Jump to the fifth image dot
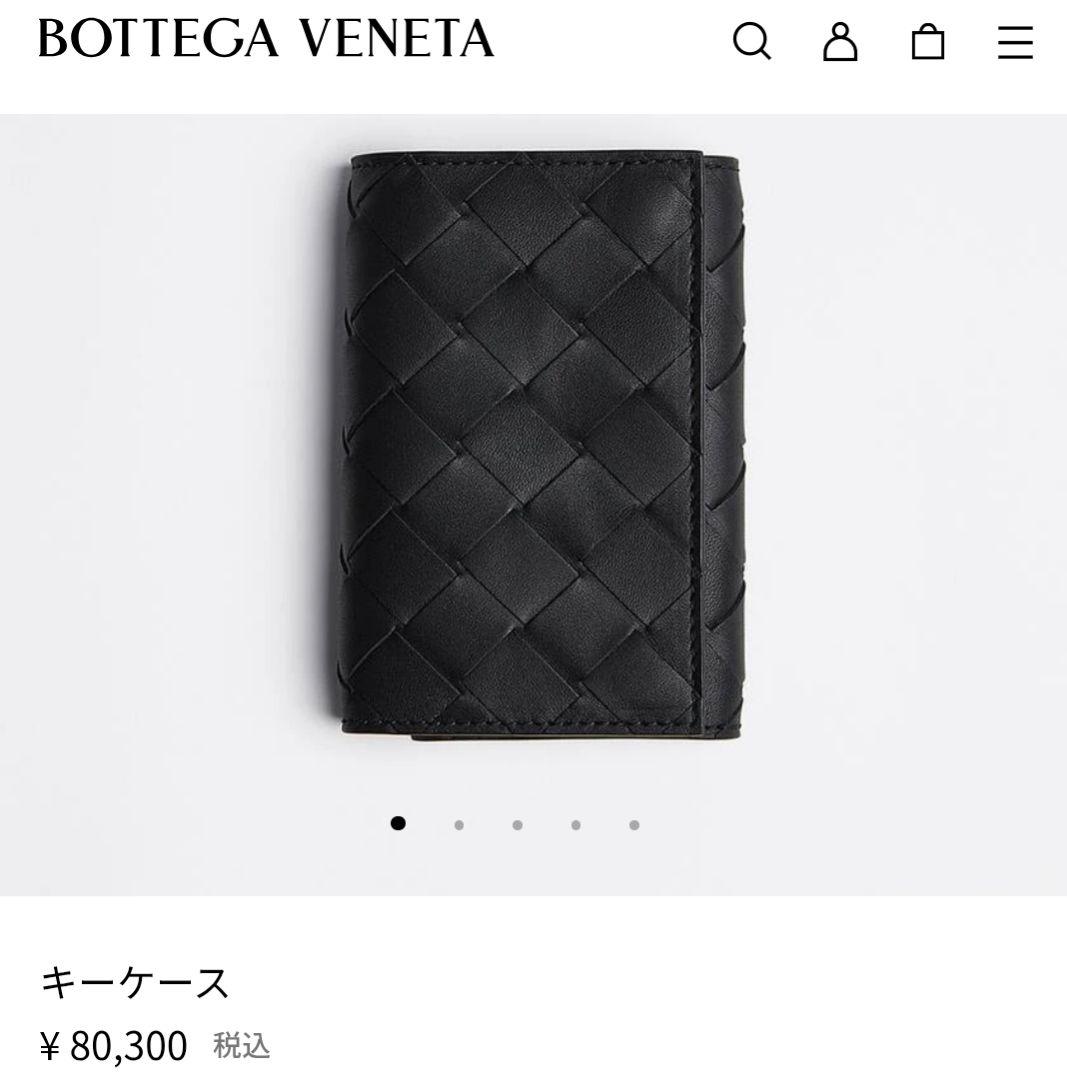 click(x=635, y=825)
